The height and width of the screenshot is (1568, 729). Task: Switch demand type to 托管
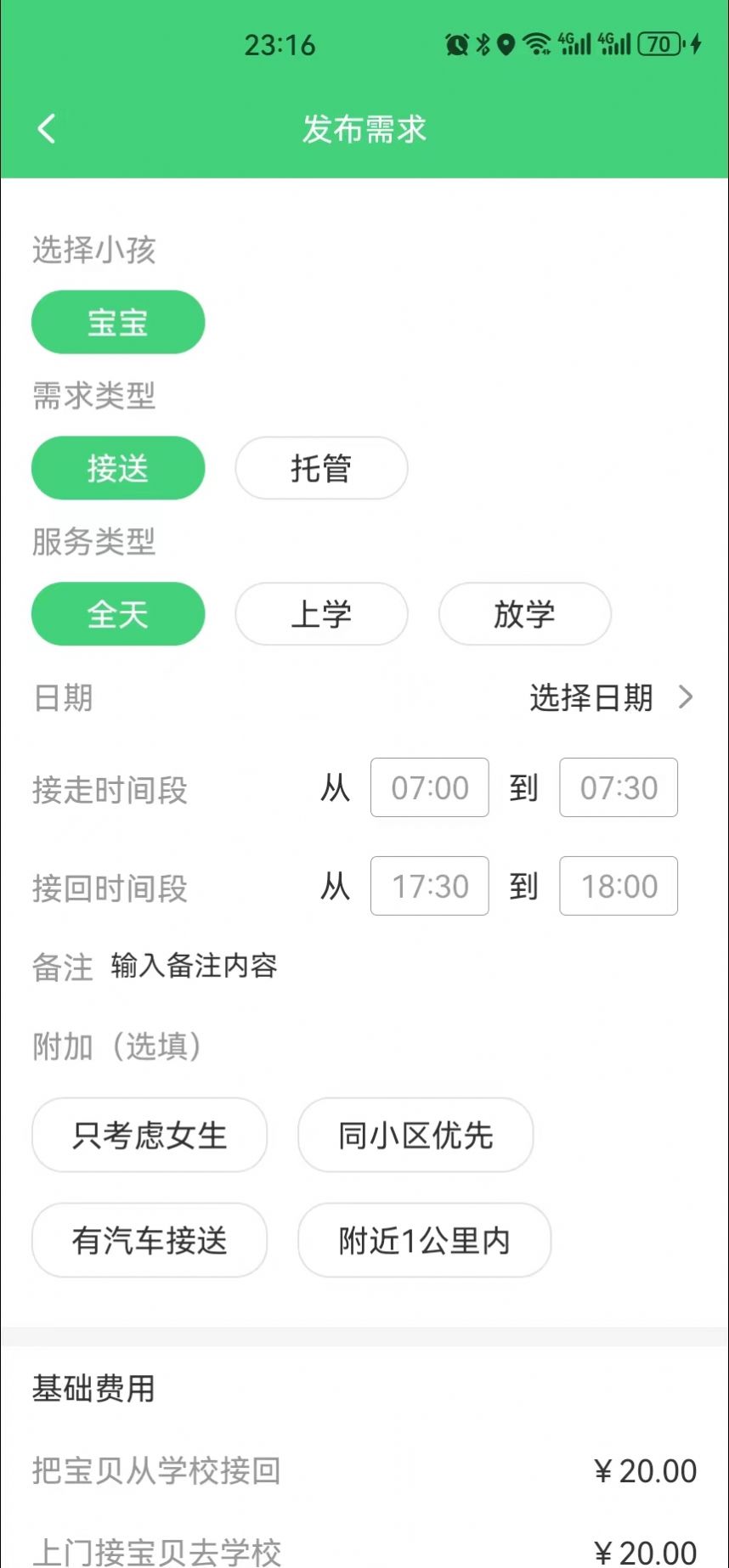point(321,468)
